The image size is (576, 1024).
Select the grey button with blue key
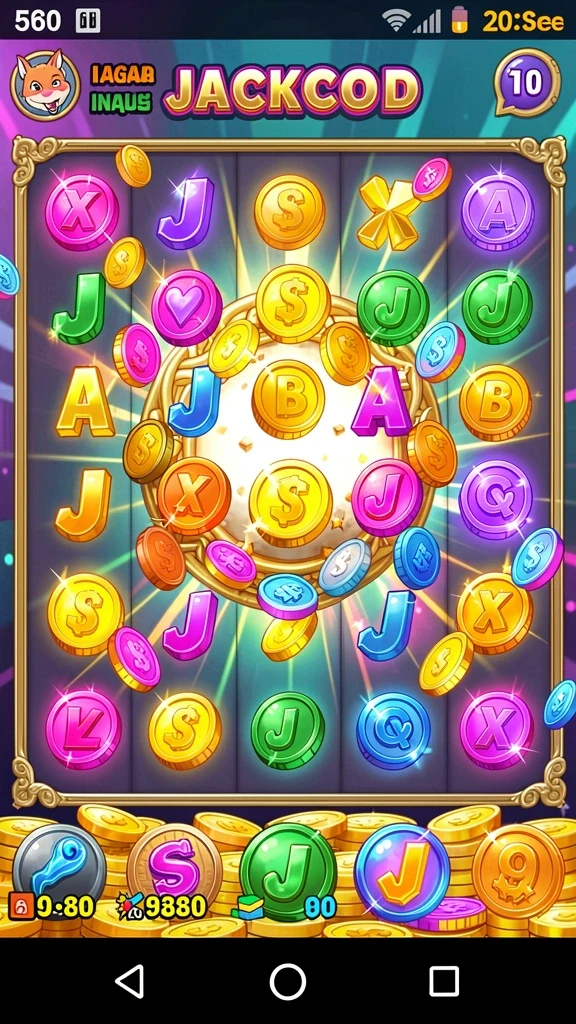click(59, 869)
